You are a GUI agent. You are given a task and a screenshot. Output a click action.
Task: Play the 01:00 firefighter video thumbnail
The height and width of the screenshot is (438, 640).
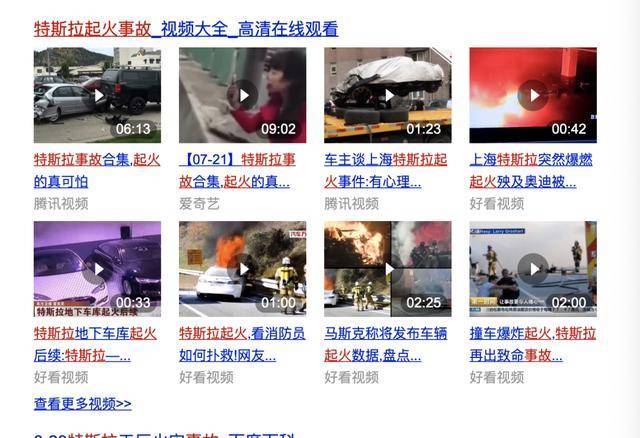242,269
